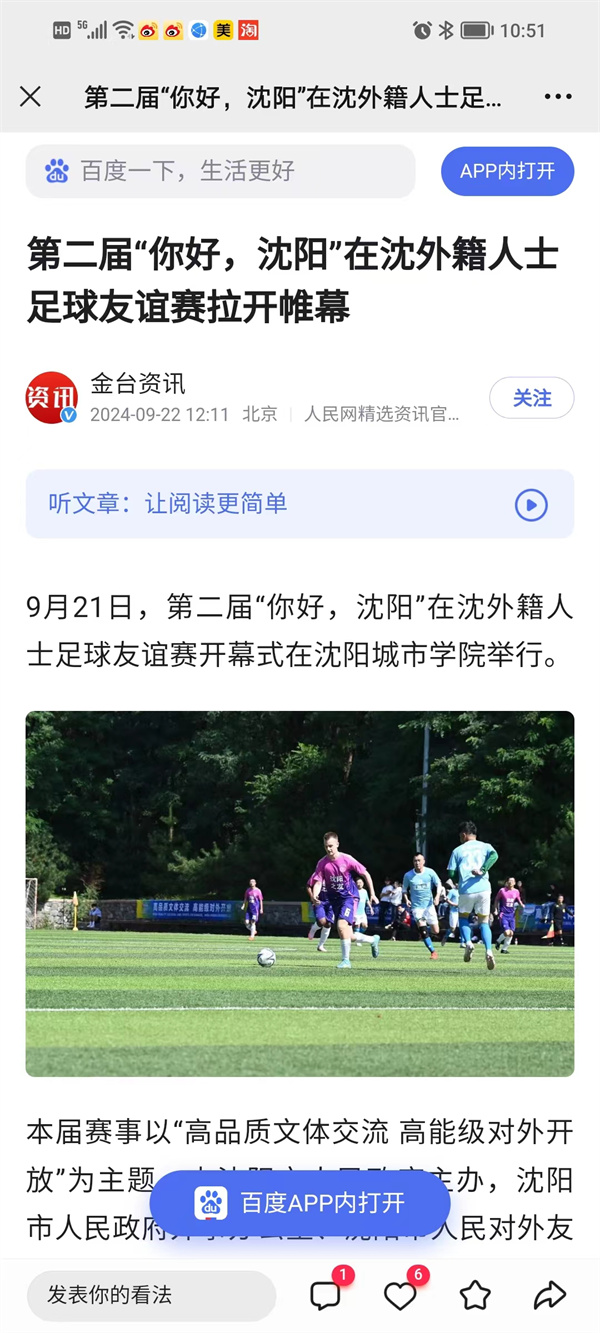Open the football match photo

pyautogui.click(x=300, y=893)
